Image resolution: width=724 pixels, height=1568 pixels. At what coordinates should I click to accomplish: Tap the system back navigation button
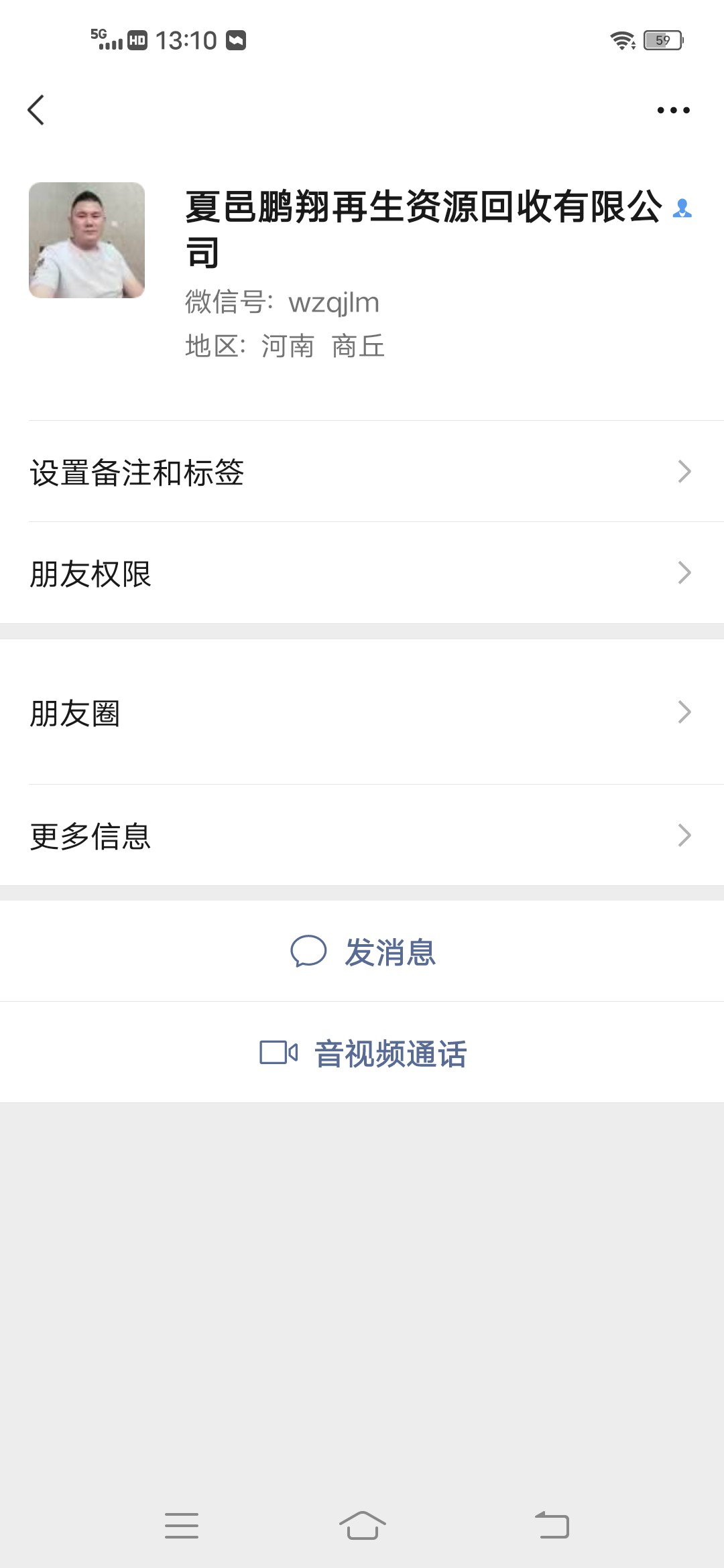[x=552, y=1525]
